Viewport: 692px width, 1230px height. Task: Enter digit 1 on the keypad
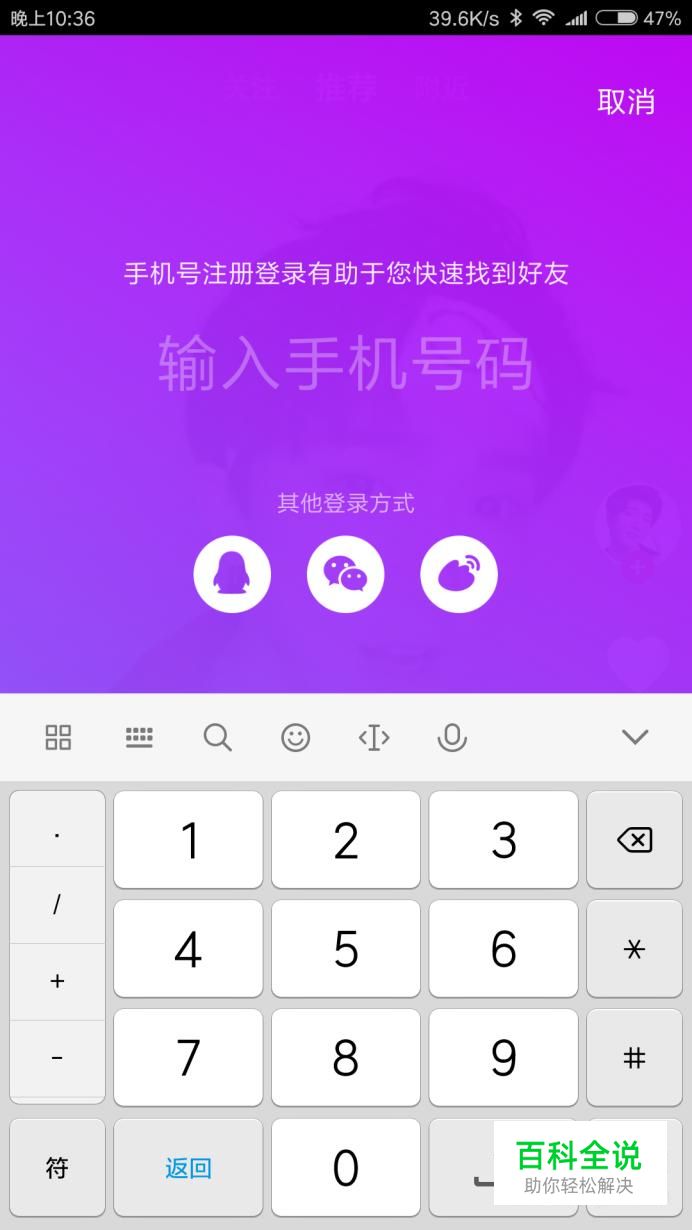click(x=188, y=840)
